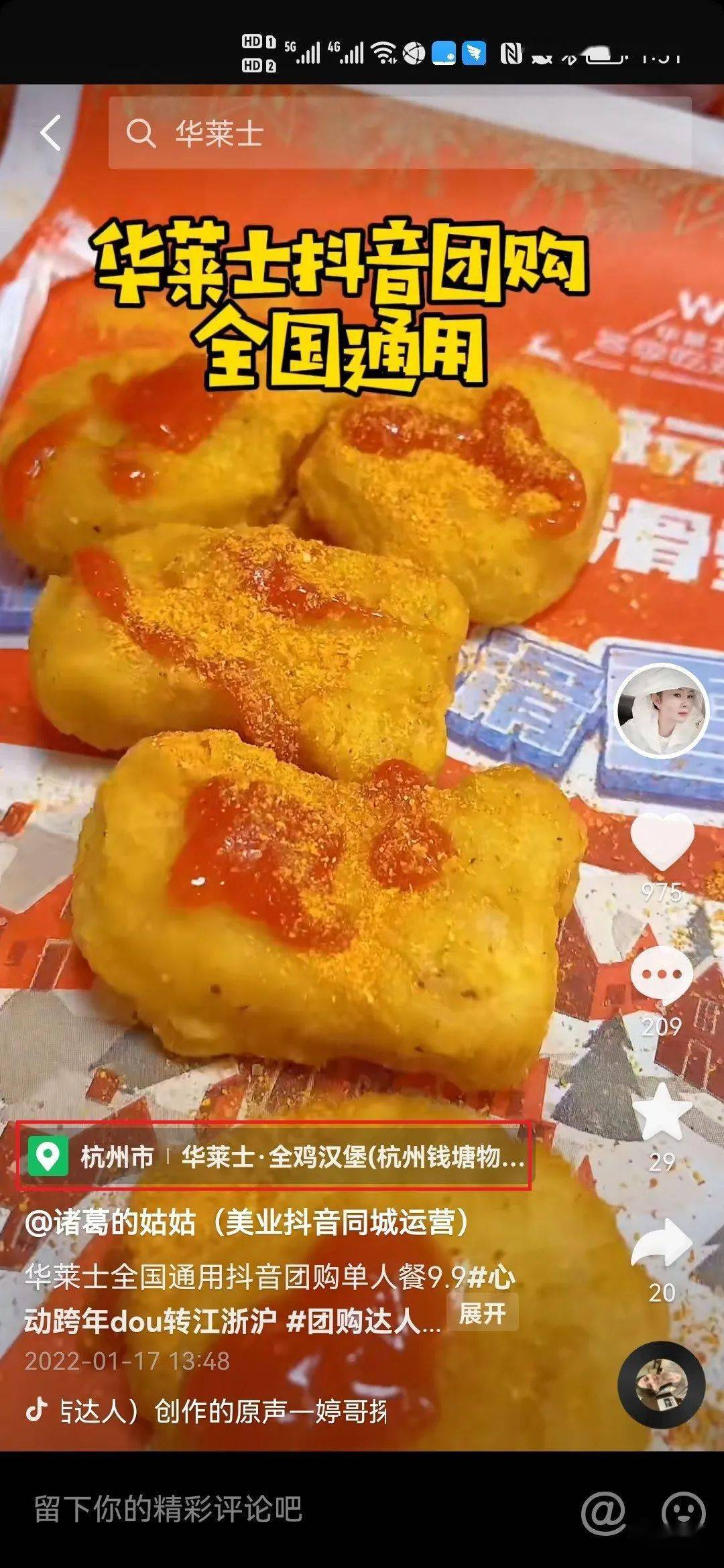
Task: Open the comments with 209 replies
Action: pos(662,975)
